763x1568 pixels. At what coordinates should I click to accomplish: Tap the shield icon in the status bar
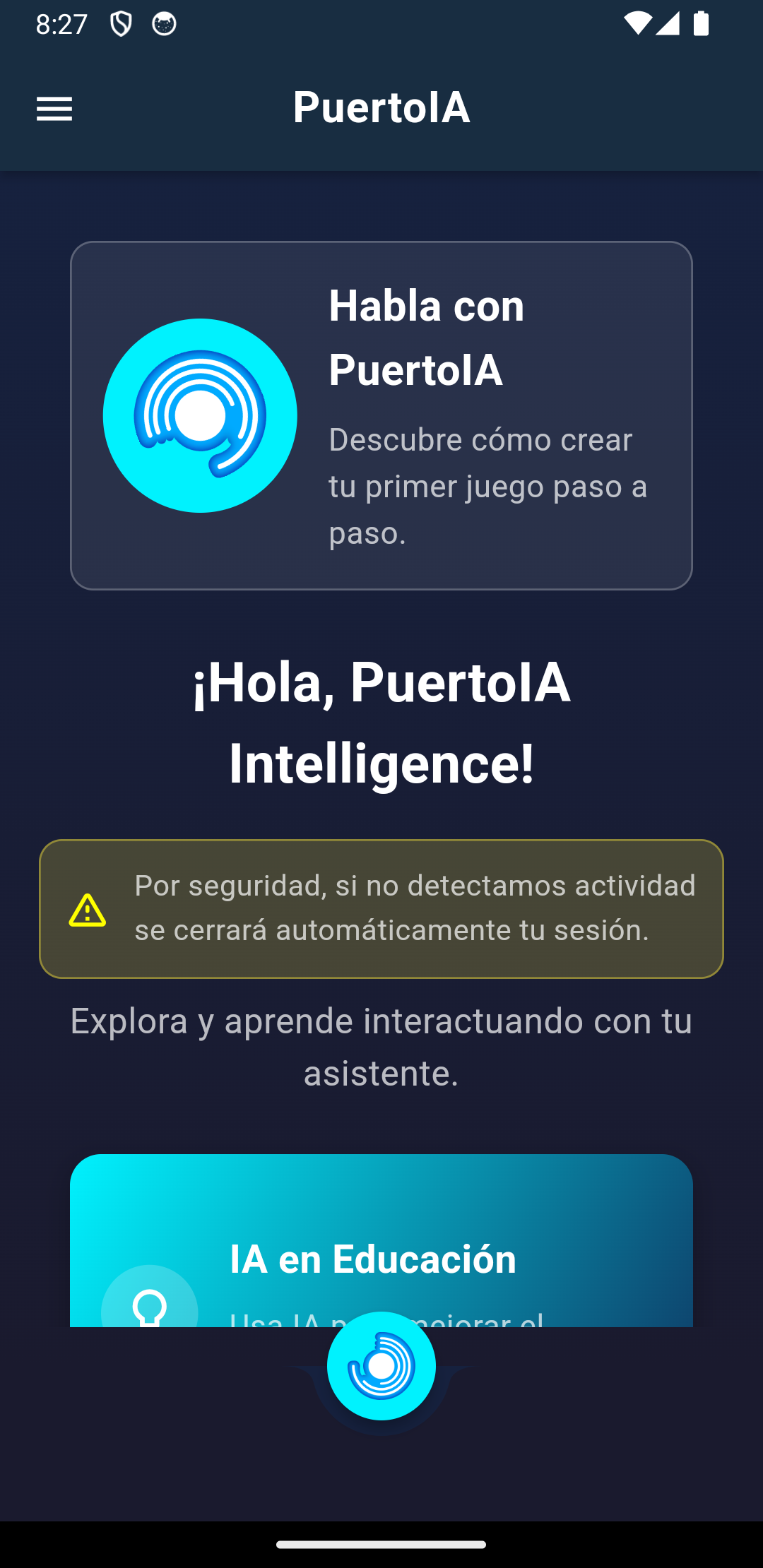(x=122, y=23)
